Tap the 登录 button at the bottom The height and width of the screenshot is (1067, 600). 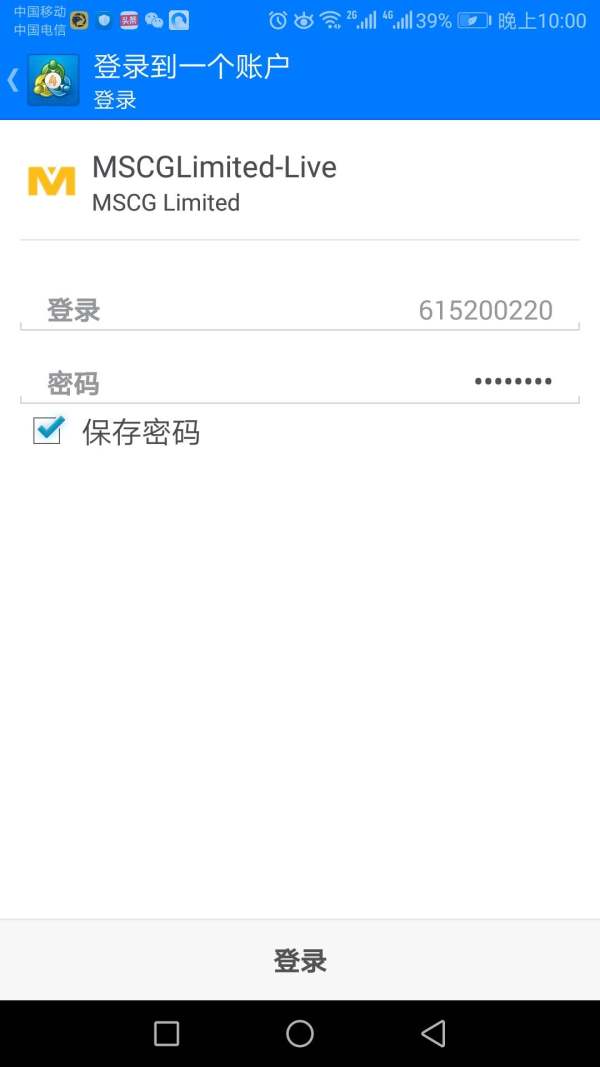[x=300, y=960]
